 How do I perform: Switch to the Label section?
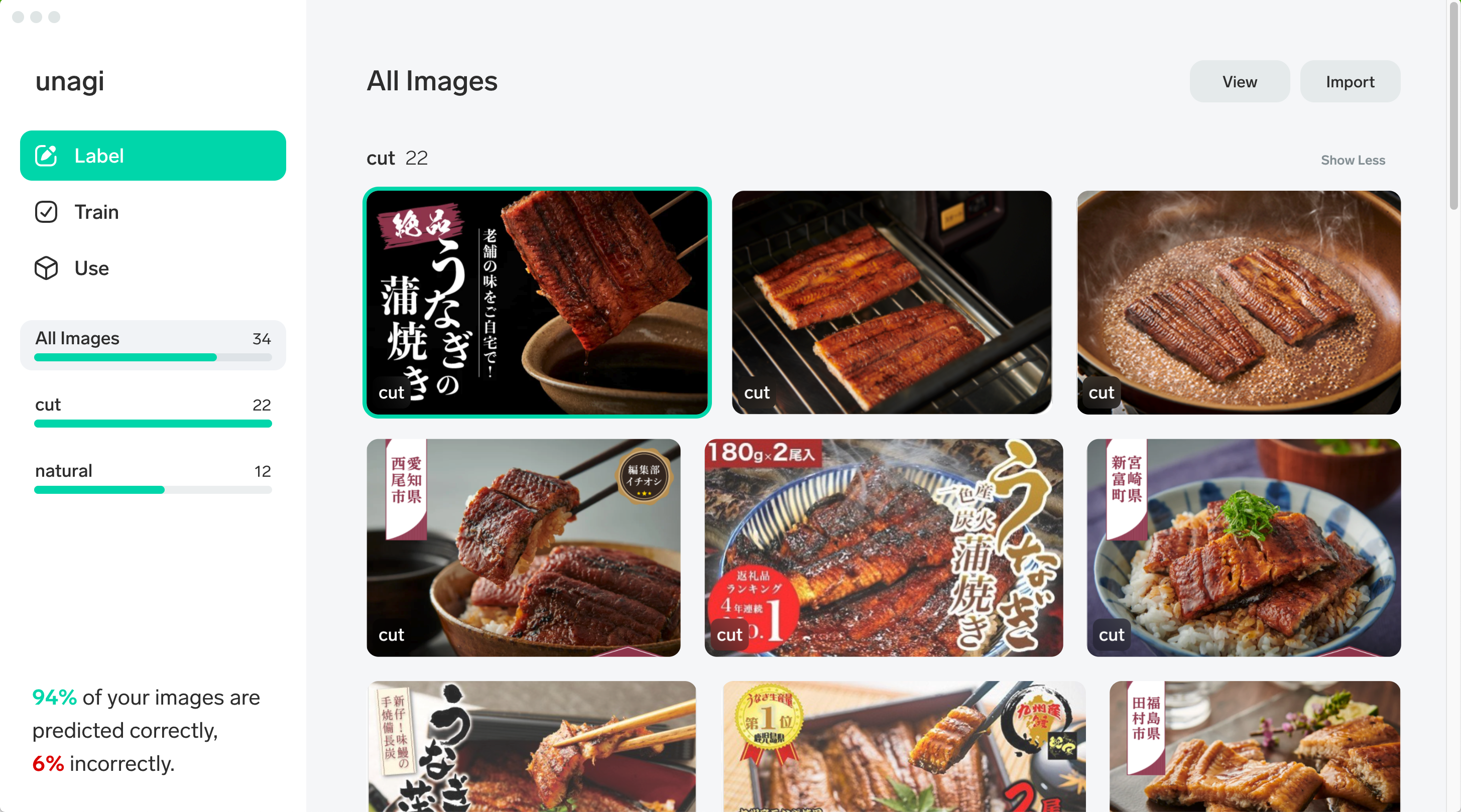click(153, 156)
